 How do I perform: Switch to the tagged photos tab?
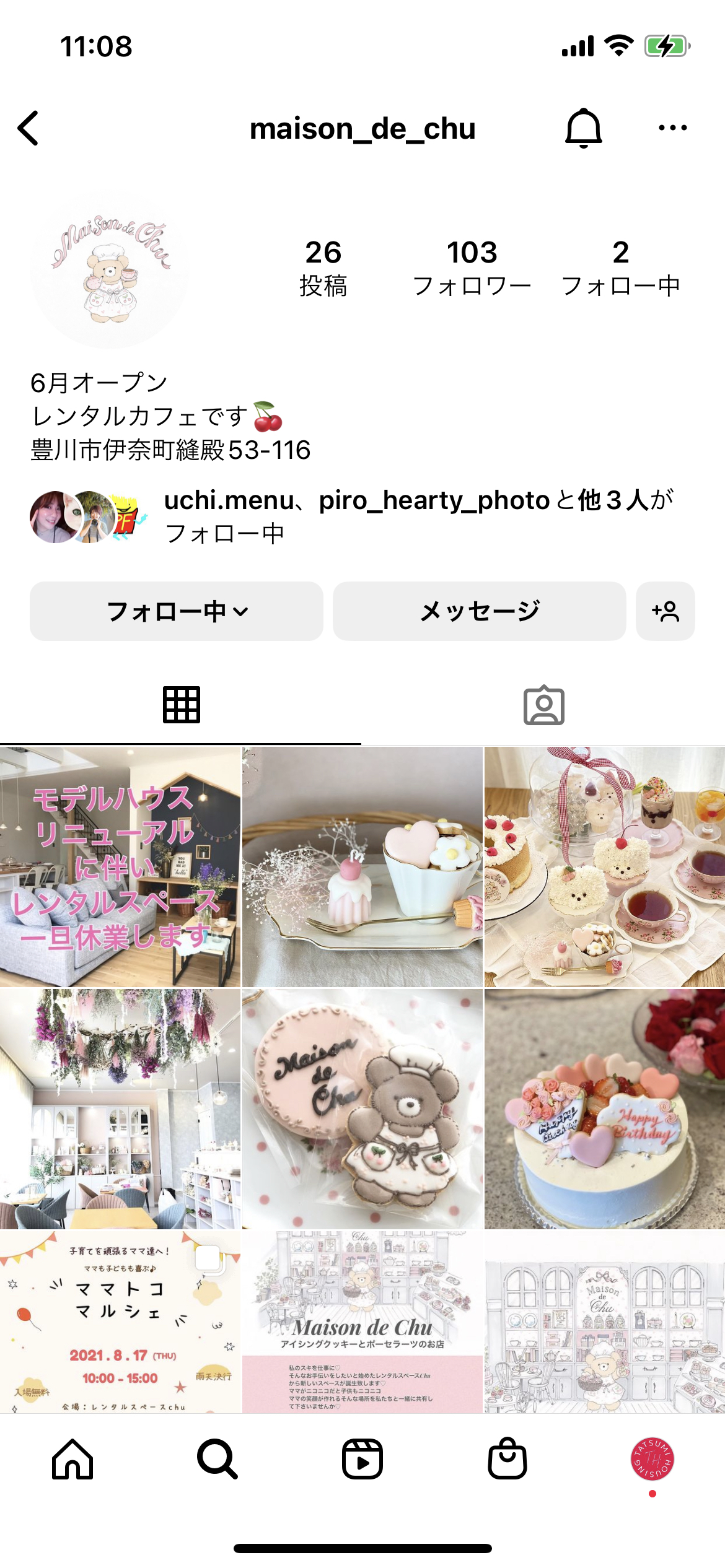point(543,705)
